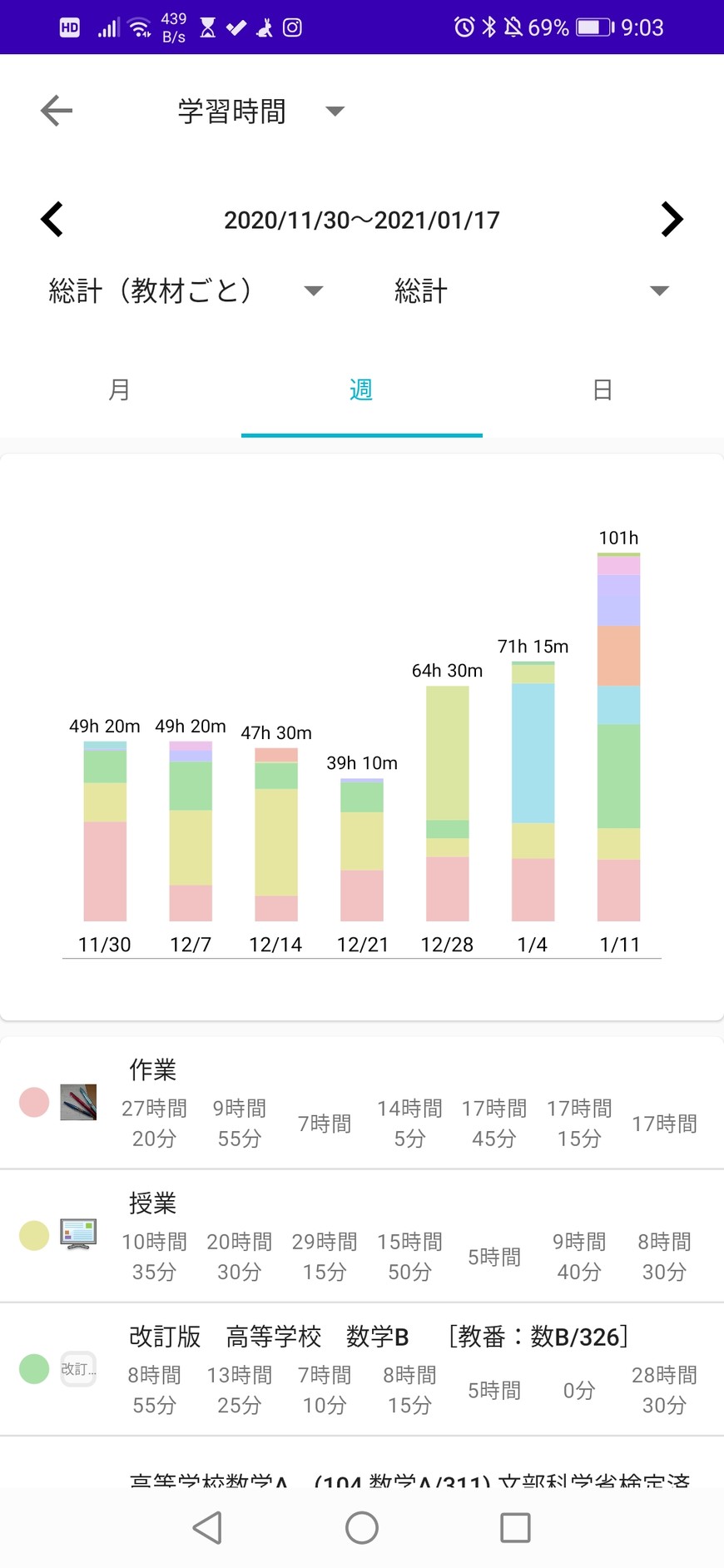Screen dimensions: 724x1568
Task: Open the 総計 dropdown on the right
Action: [531, 290]
